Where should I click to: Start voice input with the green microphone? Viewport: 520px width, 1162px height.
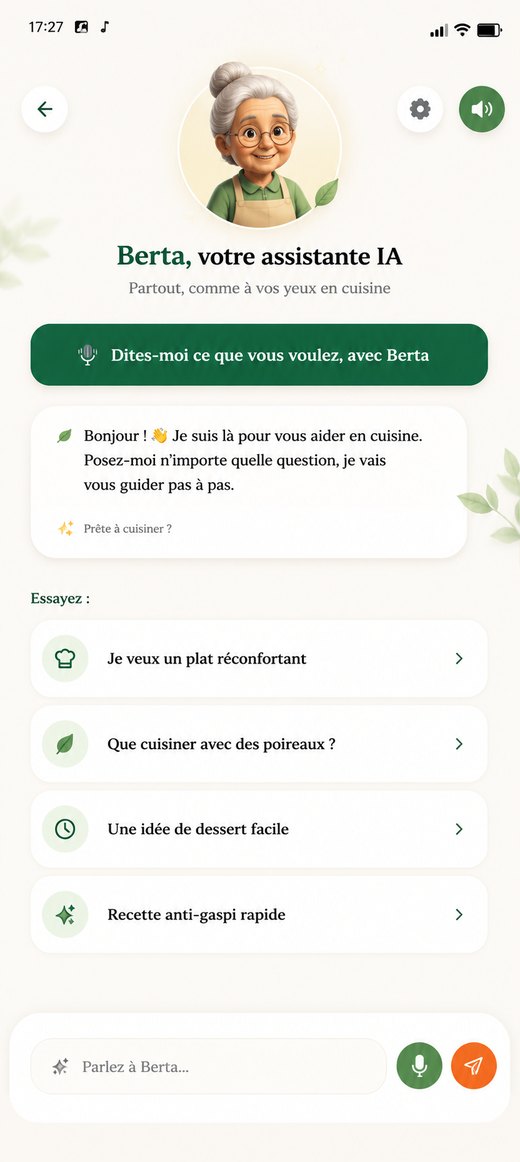[x=419, y=1066]
